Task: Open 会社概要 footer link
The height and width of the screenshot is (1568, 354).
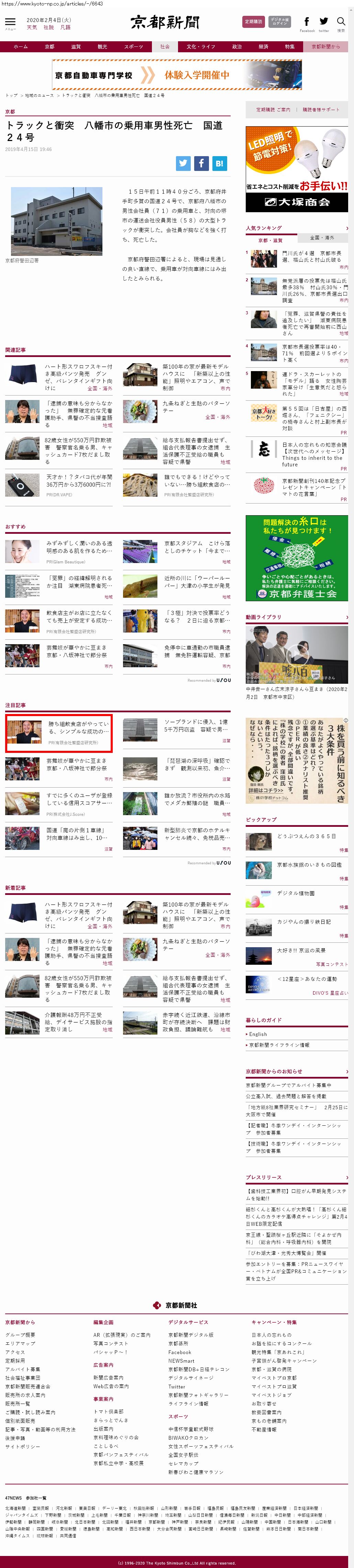Action: click(x=20, y=1334)
